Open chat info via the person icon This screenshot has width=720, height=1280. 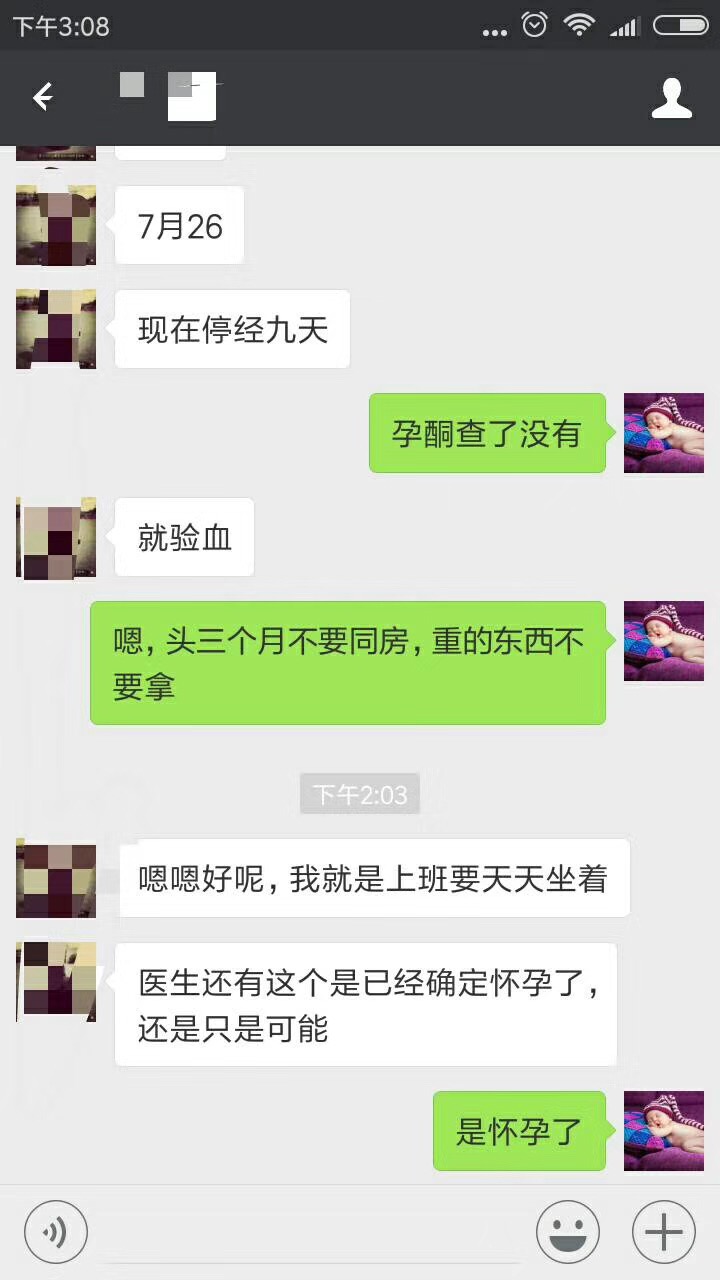coord(671,97)
